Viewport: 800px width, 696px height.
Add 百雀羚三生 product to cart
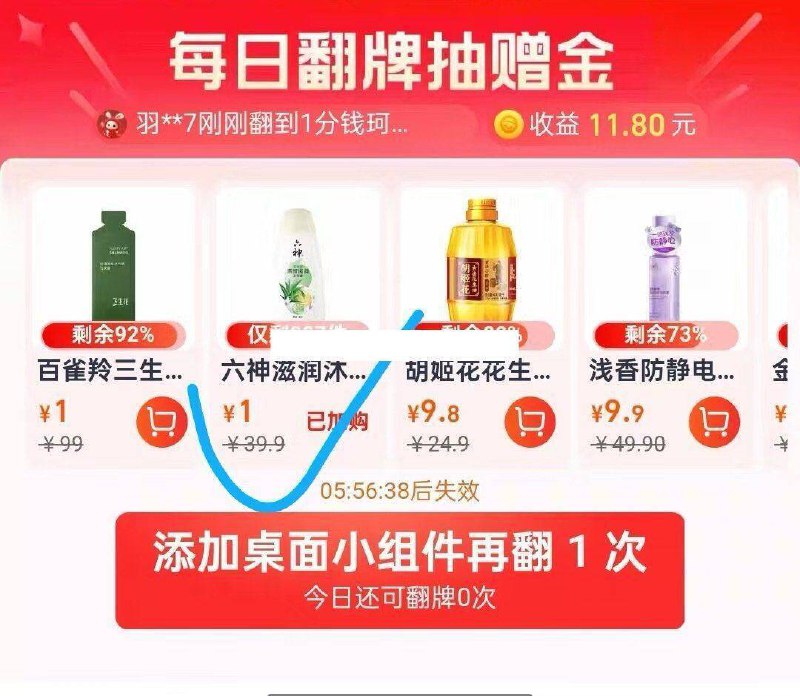click(x=161, y=422)
